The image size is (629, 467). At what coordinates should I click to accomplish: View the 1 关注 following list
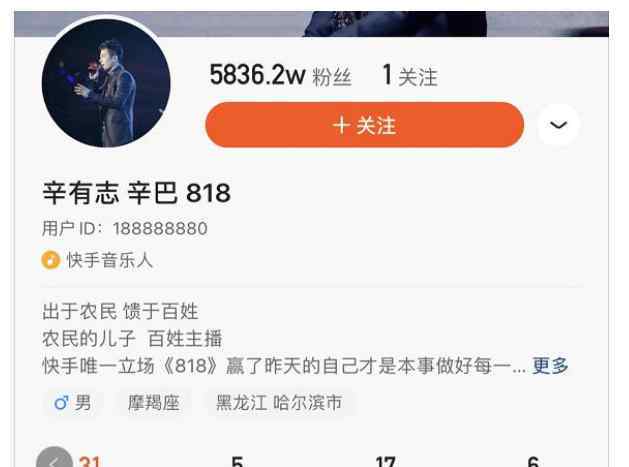pyautogui.click(x=410, y=76)
